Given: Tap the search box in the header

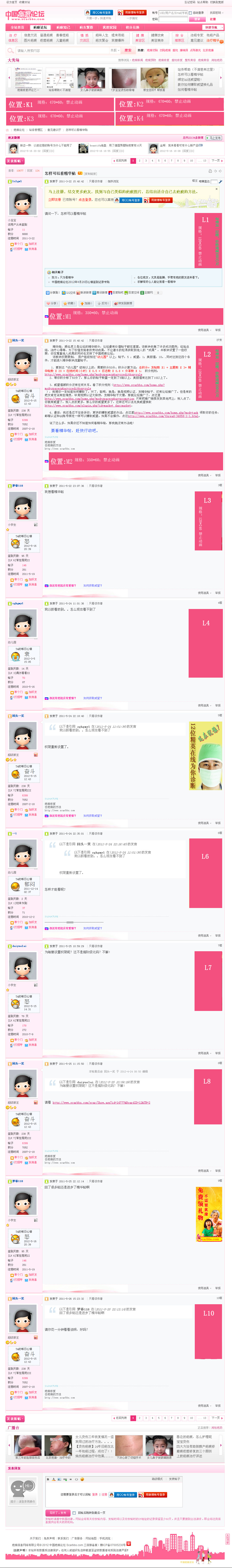Looking at the screenshot, I should click(61, 51).
